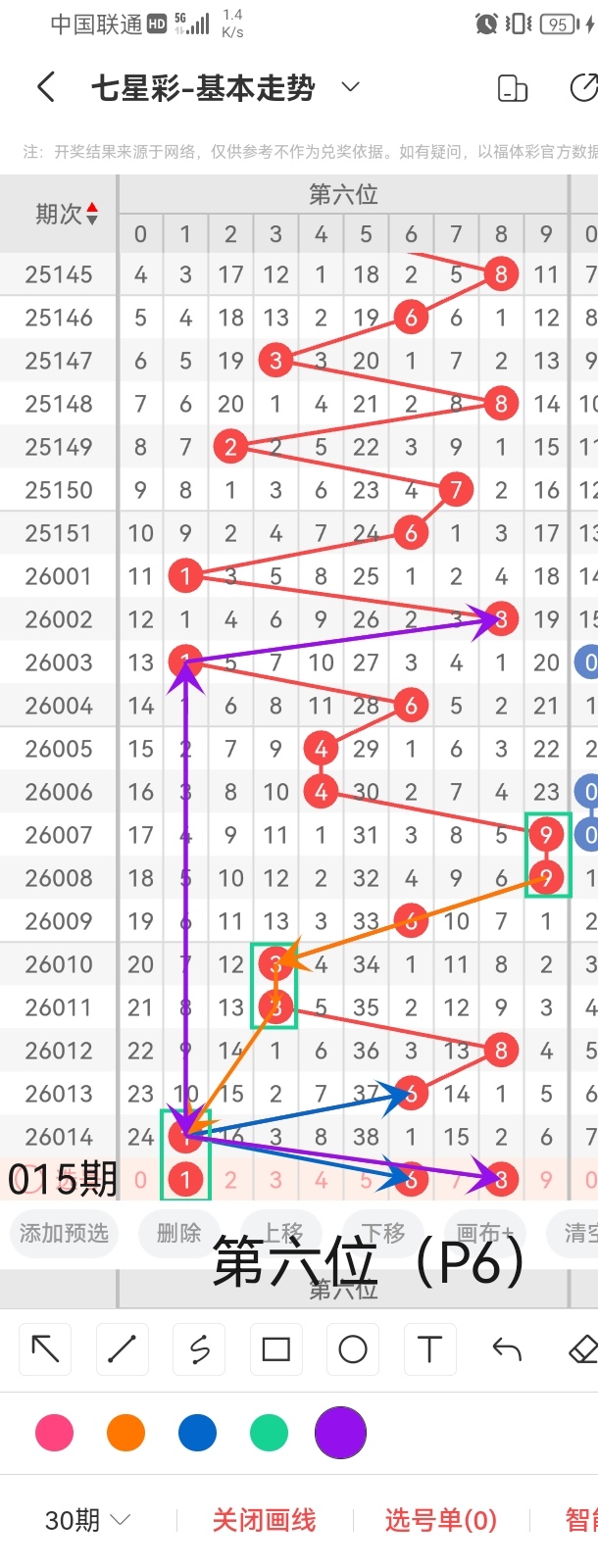Select the rectangle drawing tool
The height and width of the screenshot is (1568, 598).
[x=275, y=1349]
